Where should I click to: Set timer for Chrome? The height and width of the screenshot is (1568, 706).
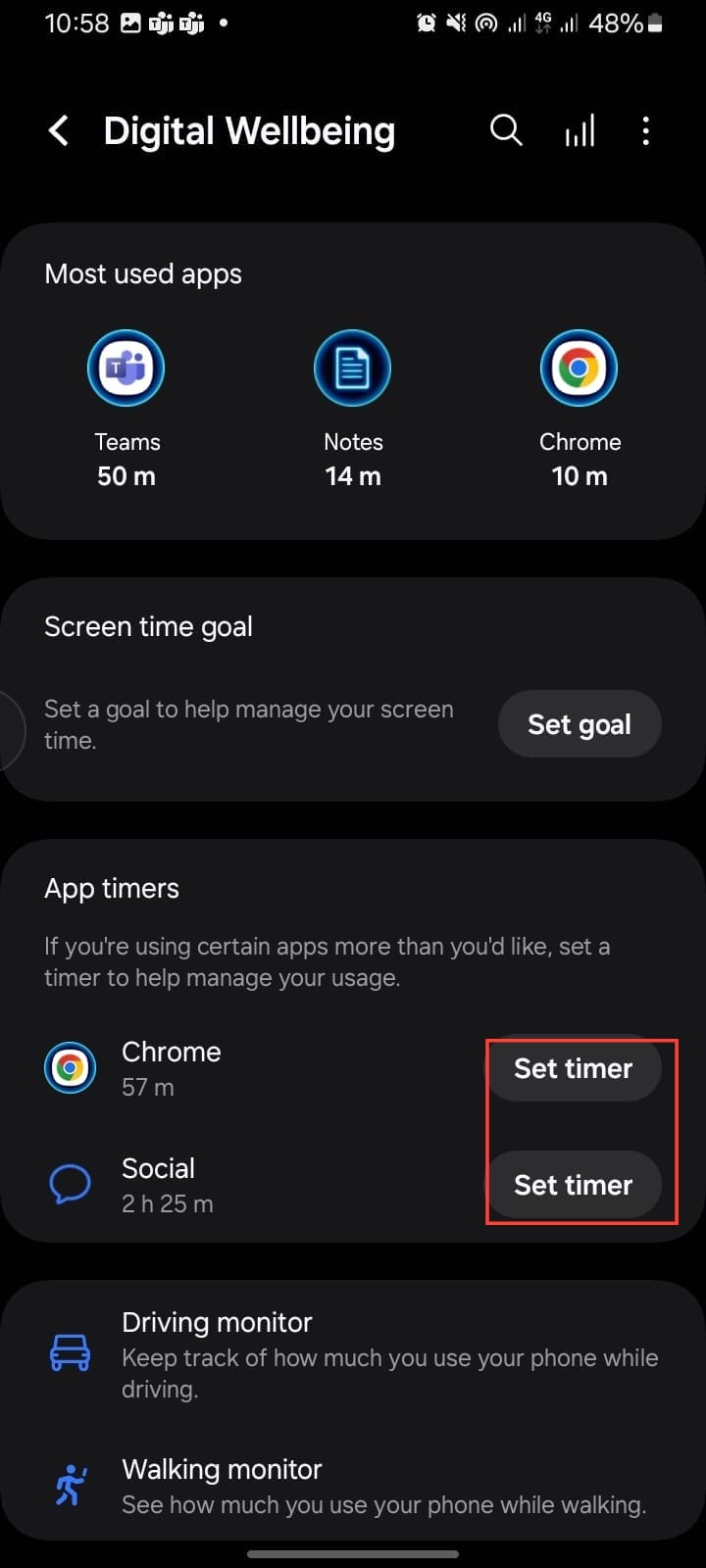pos(574,1068)
